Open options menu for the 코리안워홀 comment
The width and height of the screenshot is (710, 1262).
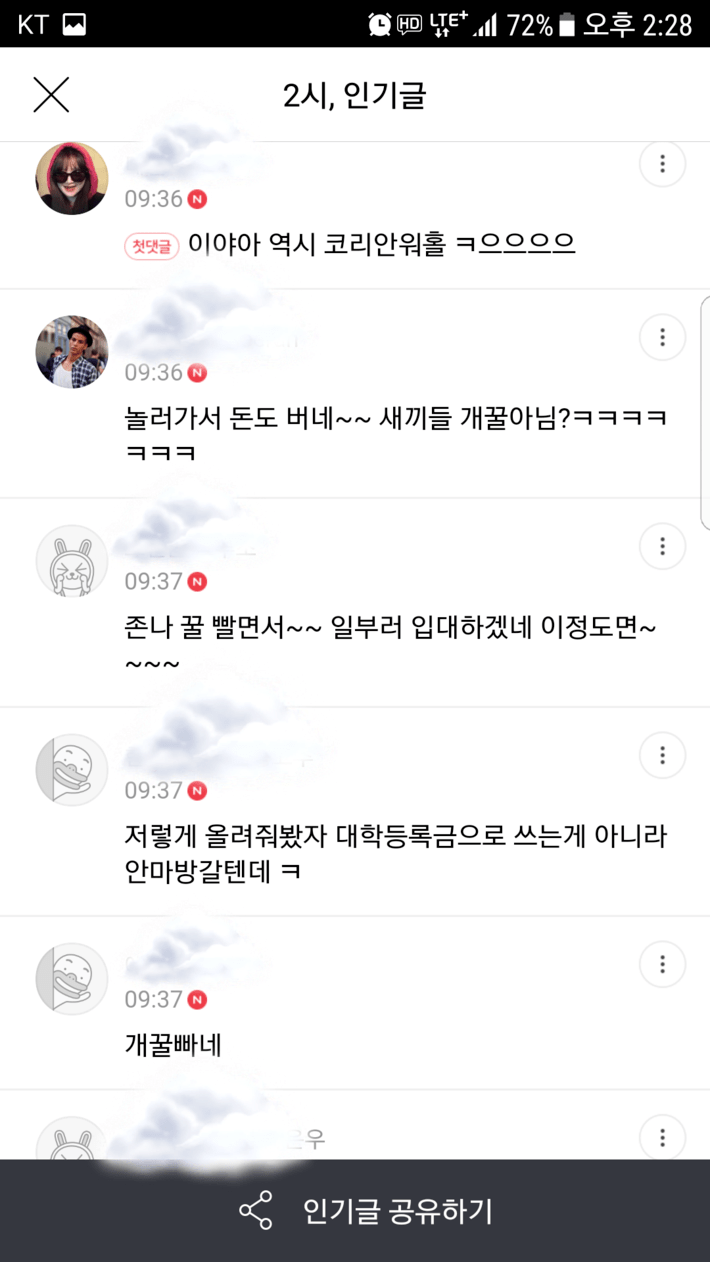662,163
